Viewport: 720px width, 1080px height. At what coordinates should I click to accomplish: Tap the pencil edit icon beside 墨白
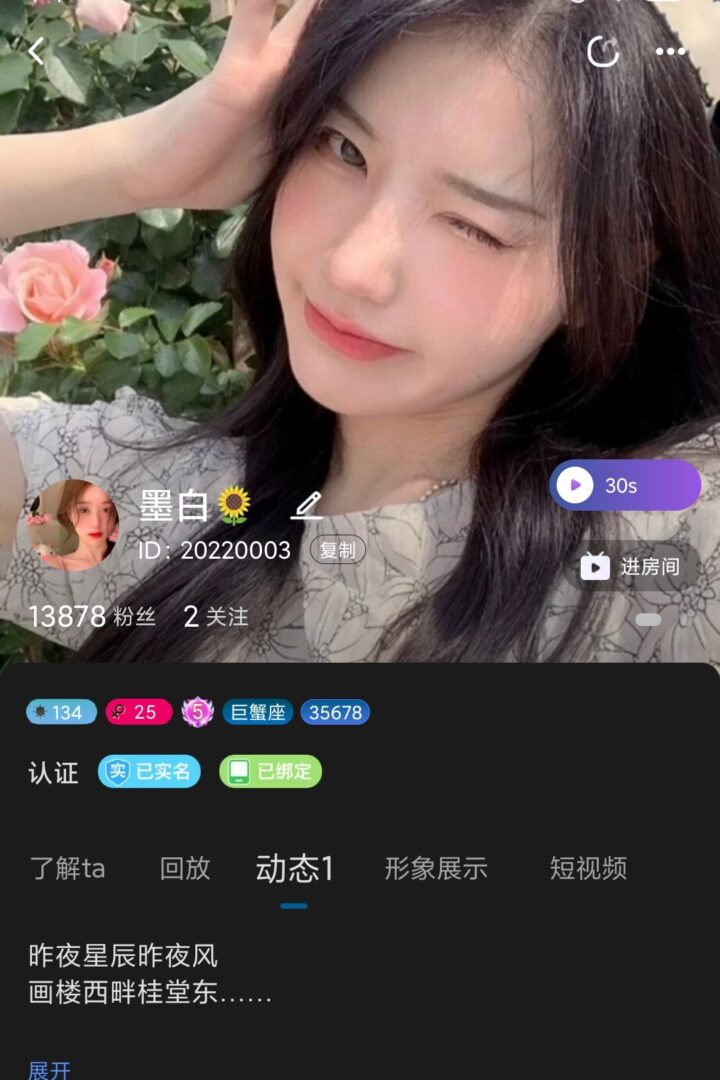(x=306, y=505)
